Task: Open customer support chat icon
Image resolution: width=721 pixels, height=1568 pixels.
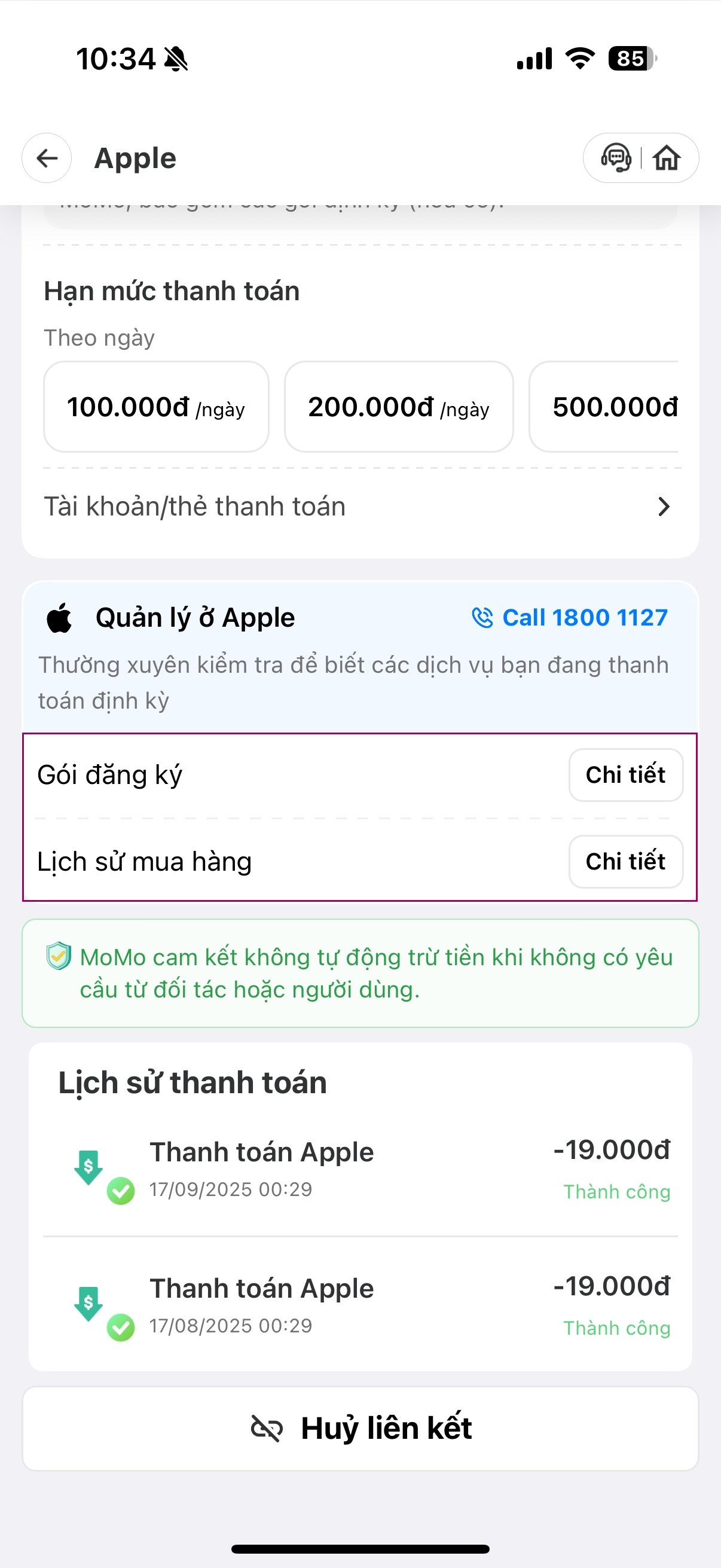Action: (615, 158)
